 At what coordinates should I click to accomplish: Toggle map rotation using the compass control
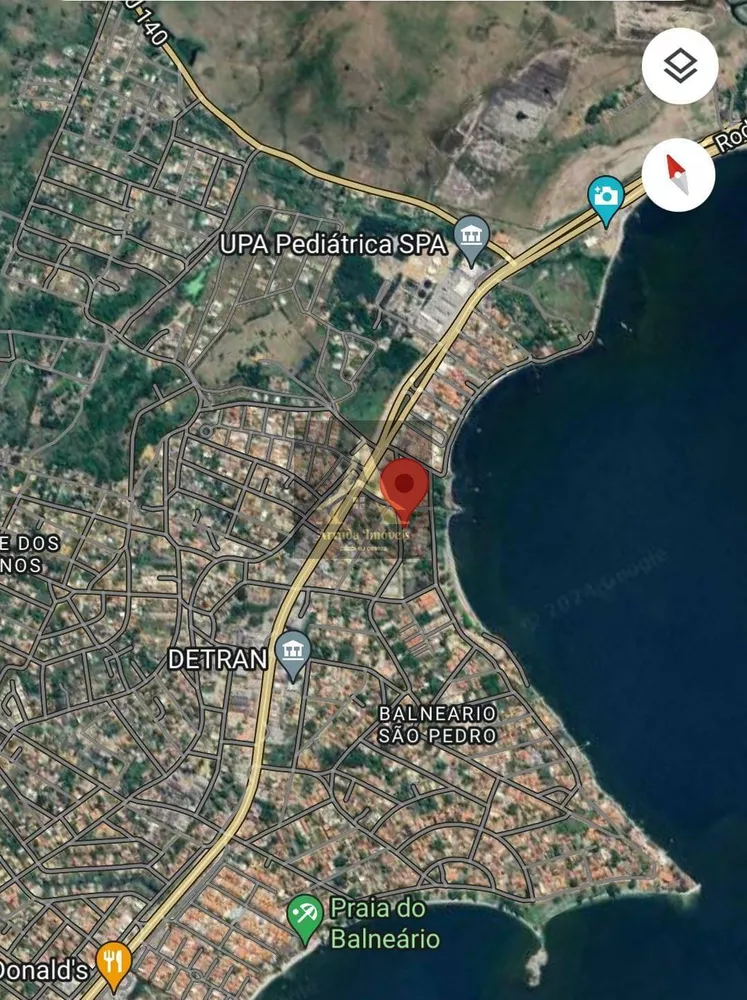[x=679, y=176]
